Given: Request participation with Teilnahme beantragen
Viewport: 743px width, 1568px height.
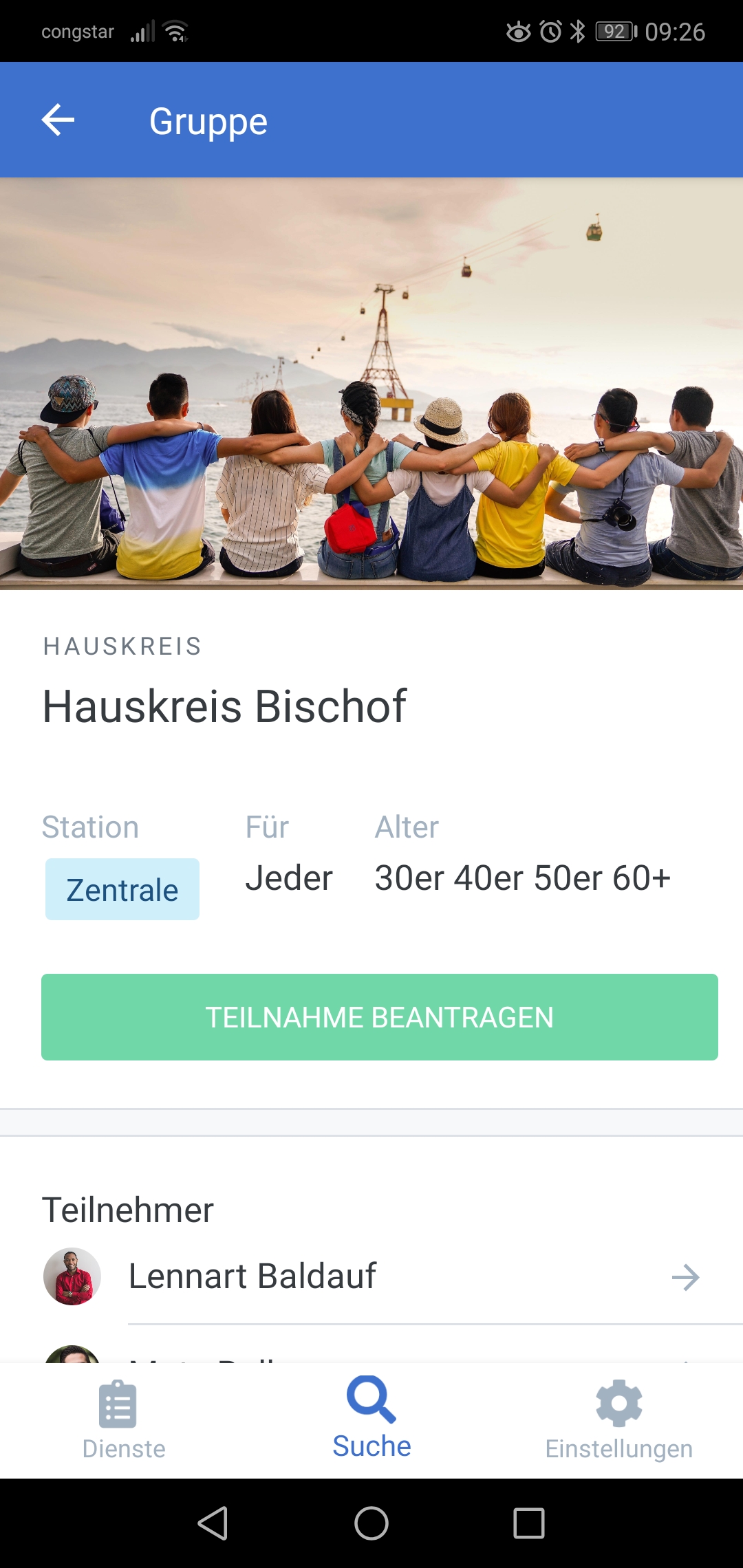Looking at the screenshot, I should pyautogui.click(x=380, y=1017).
